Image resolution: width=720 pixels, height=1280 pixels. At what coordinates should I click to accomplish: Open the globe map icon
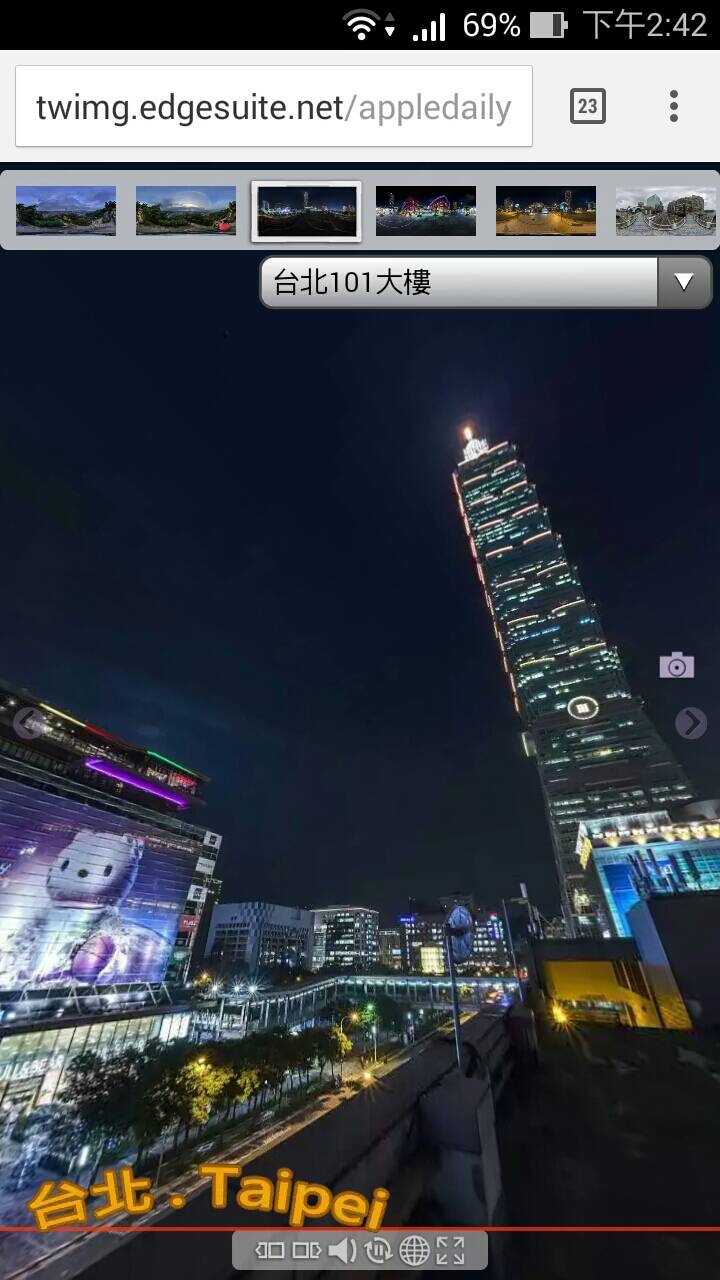tap(415, 1250)
